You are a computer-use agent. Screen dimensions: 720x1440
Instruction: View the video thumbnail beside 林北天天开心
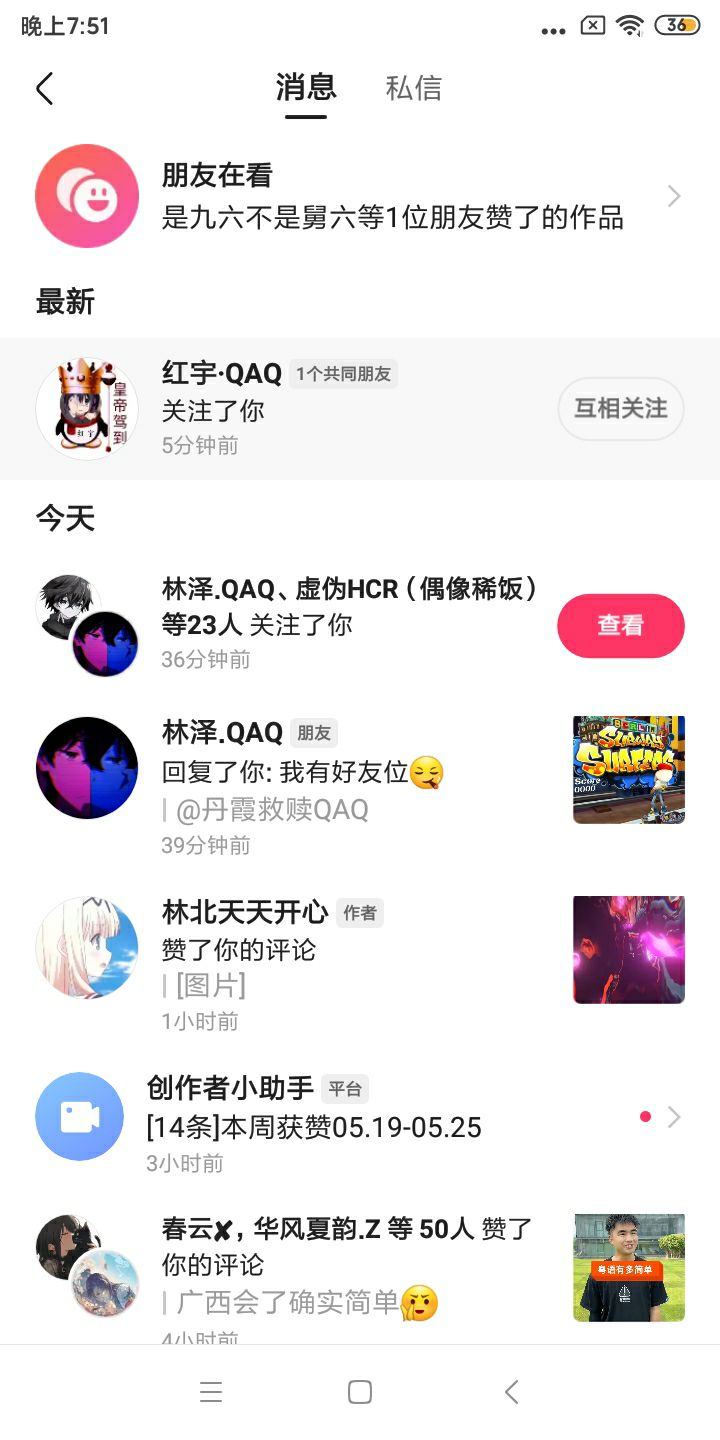(628, 950)
